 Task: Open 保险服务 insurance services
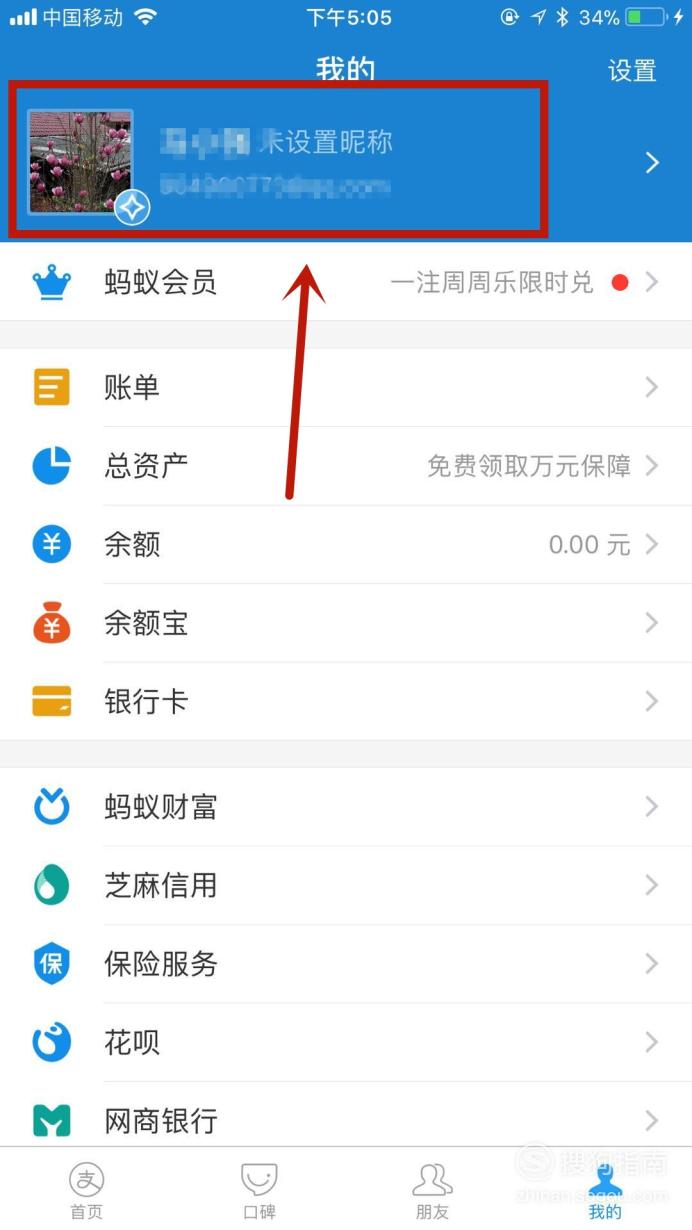pyautogui.click(x=346, y=964)
